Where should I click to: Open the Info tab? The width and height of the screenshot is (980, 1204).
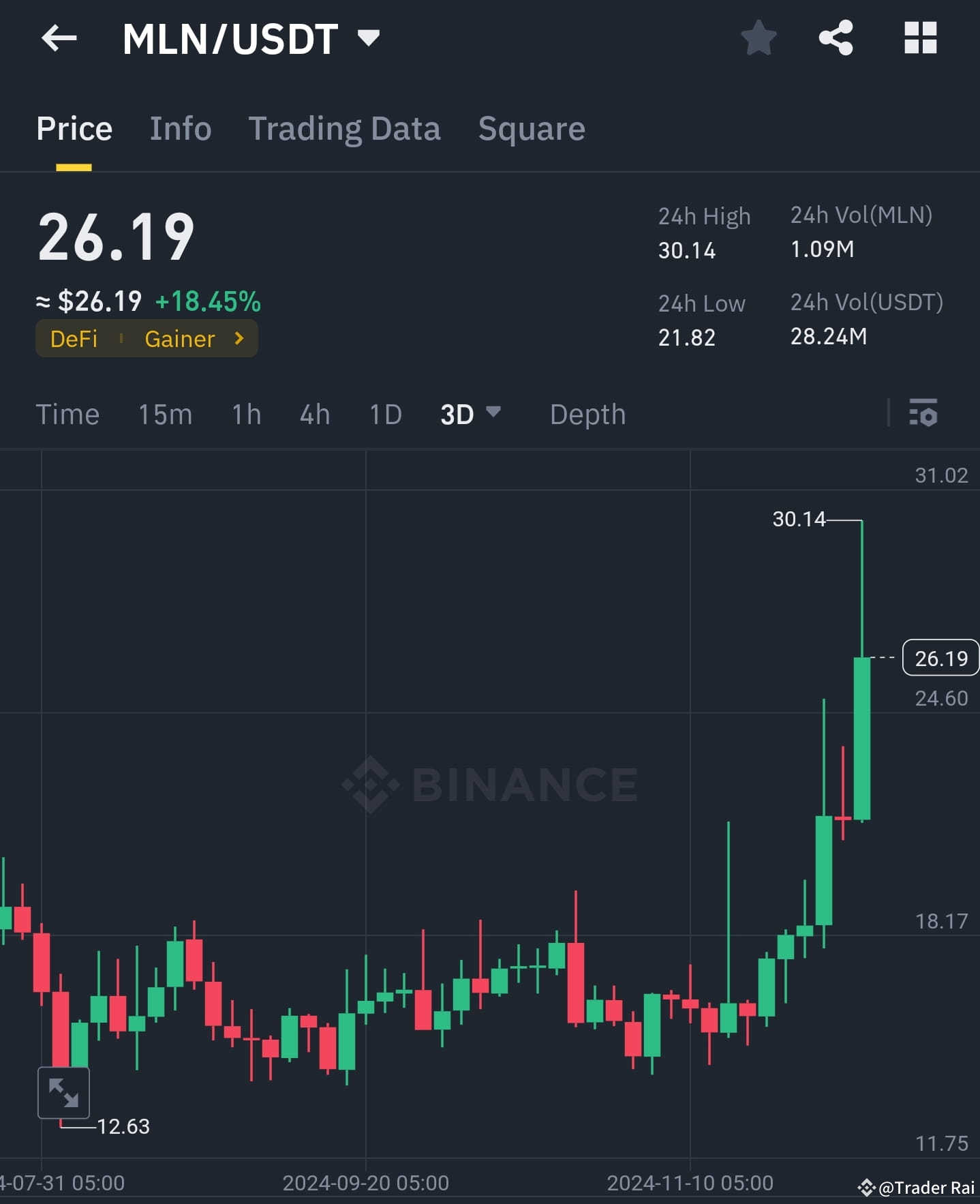(181, 129)
